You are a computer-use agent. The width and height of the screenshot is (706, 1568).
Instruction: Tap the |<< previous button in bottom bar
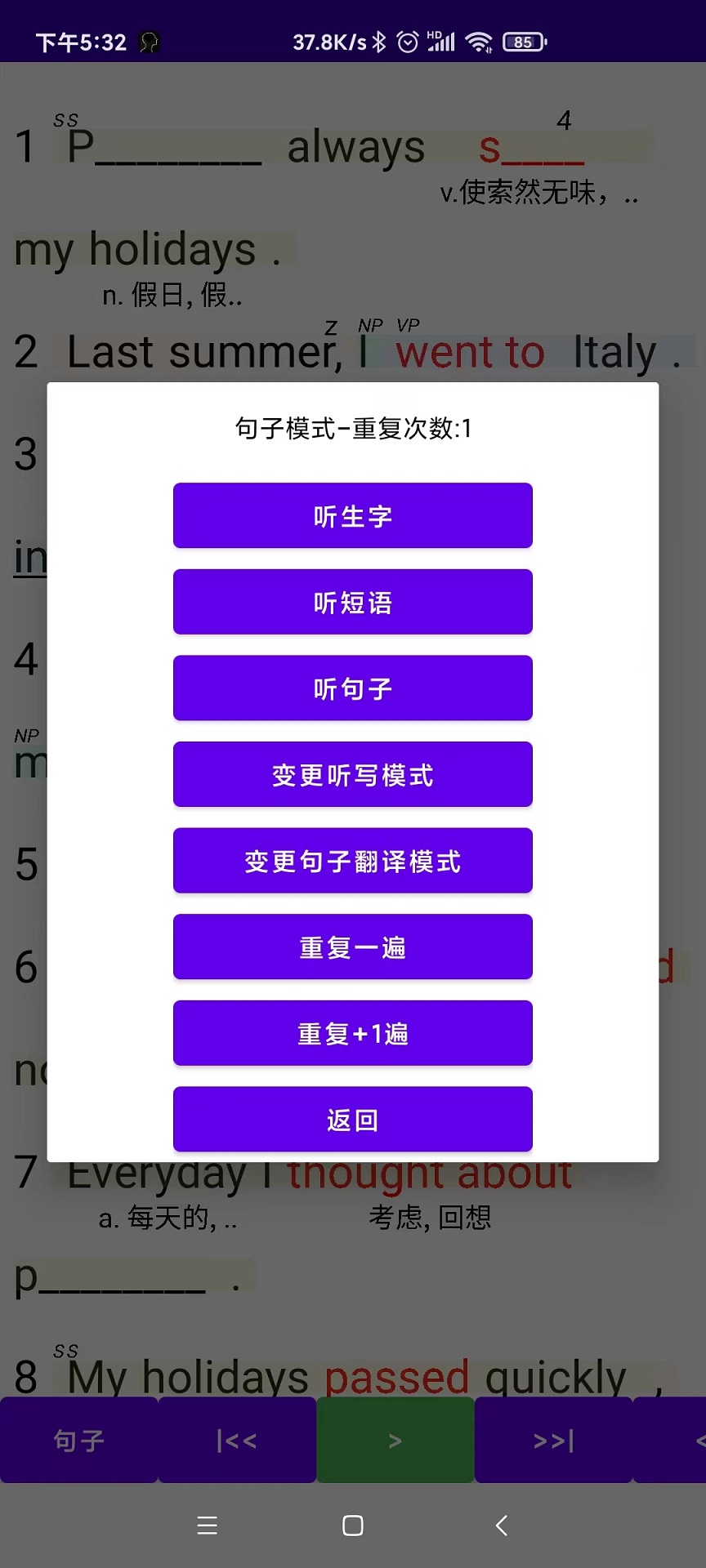click(237, 1441)
